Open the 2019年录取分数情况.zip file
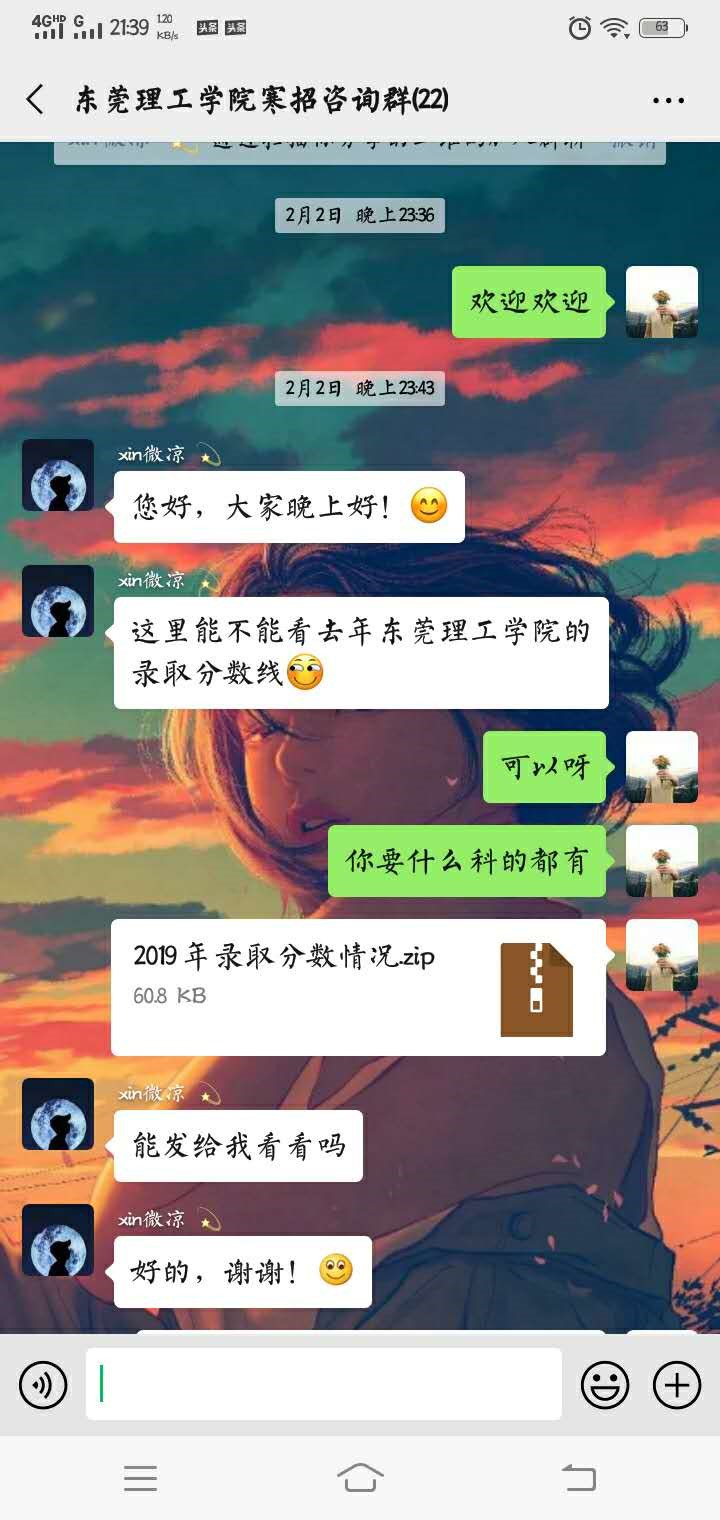The width and height of the screenshot is (720, 1520). point(358,987)
